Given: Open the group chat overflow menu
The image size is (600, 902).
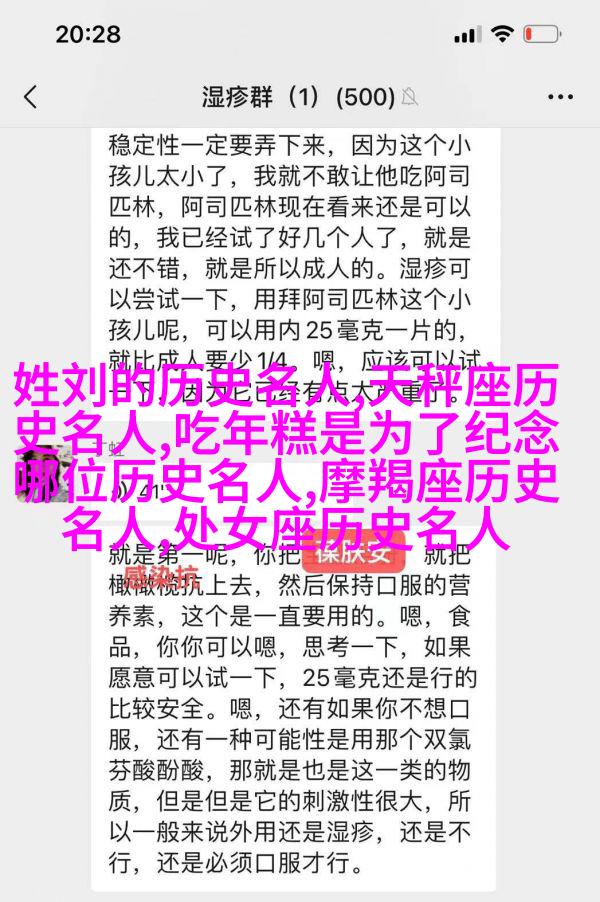Looking at the screenshot, I should click(561, 97).
